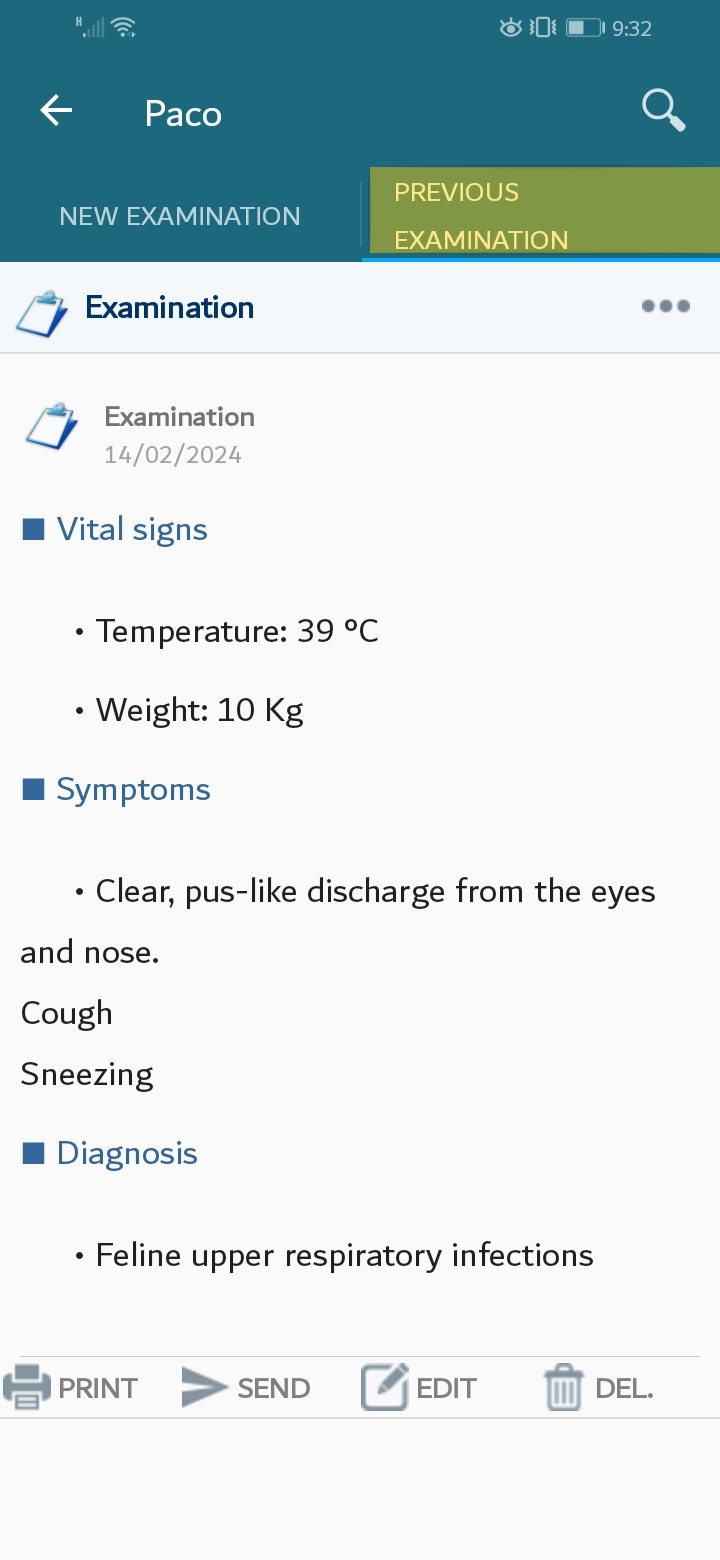The image size is (720, 1560).
Task: Edit the examination details
Action: coord(419,1387)
